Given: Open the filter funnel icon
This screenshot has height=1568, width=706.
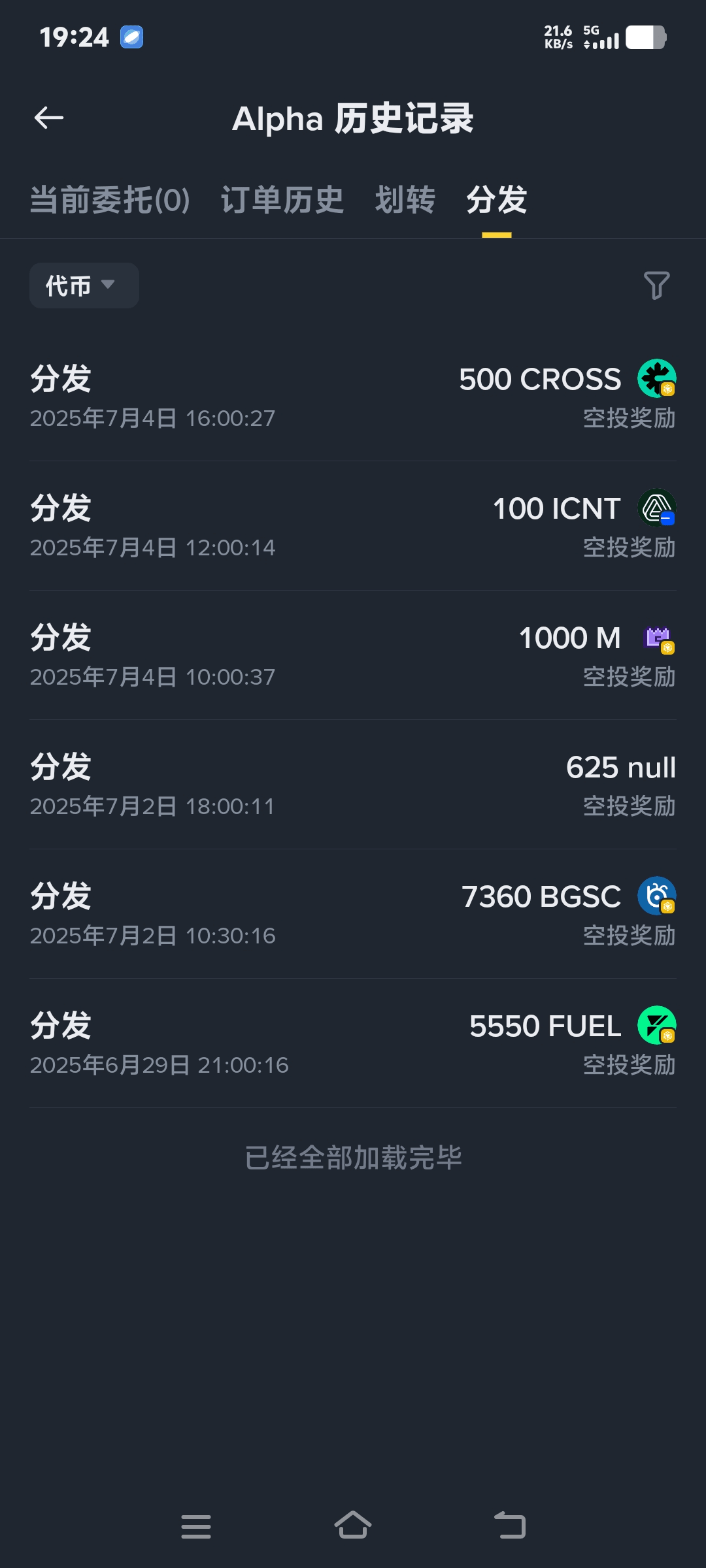Looking at the screenshot, I should coord(656,286).
